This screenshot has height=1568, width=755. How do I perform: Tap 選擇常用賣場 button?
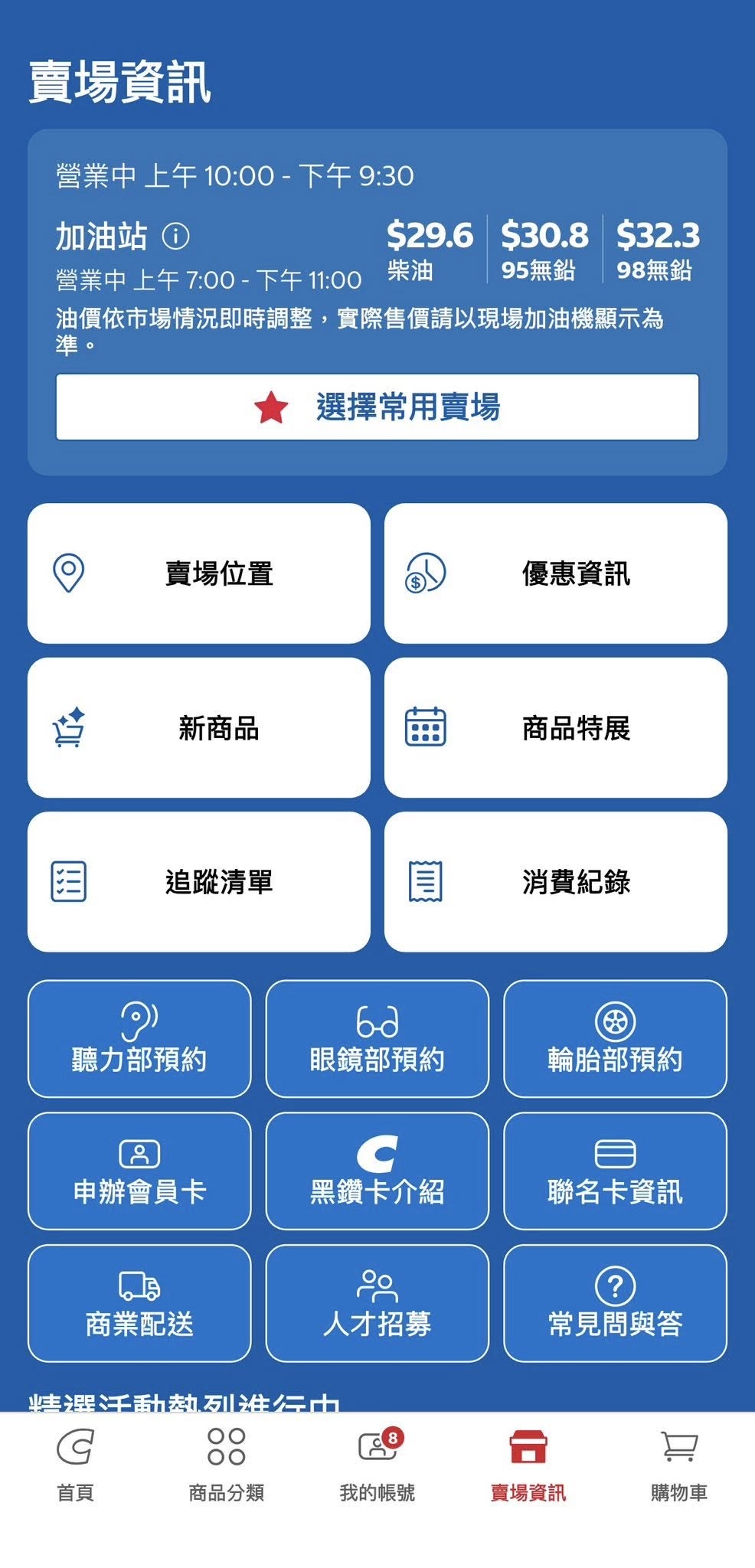tap(377, 407)
